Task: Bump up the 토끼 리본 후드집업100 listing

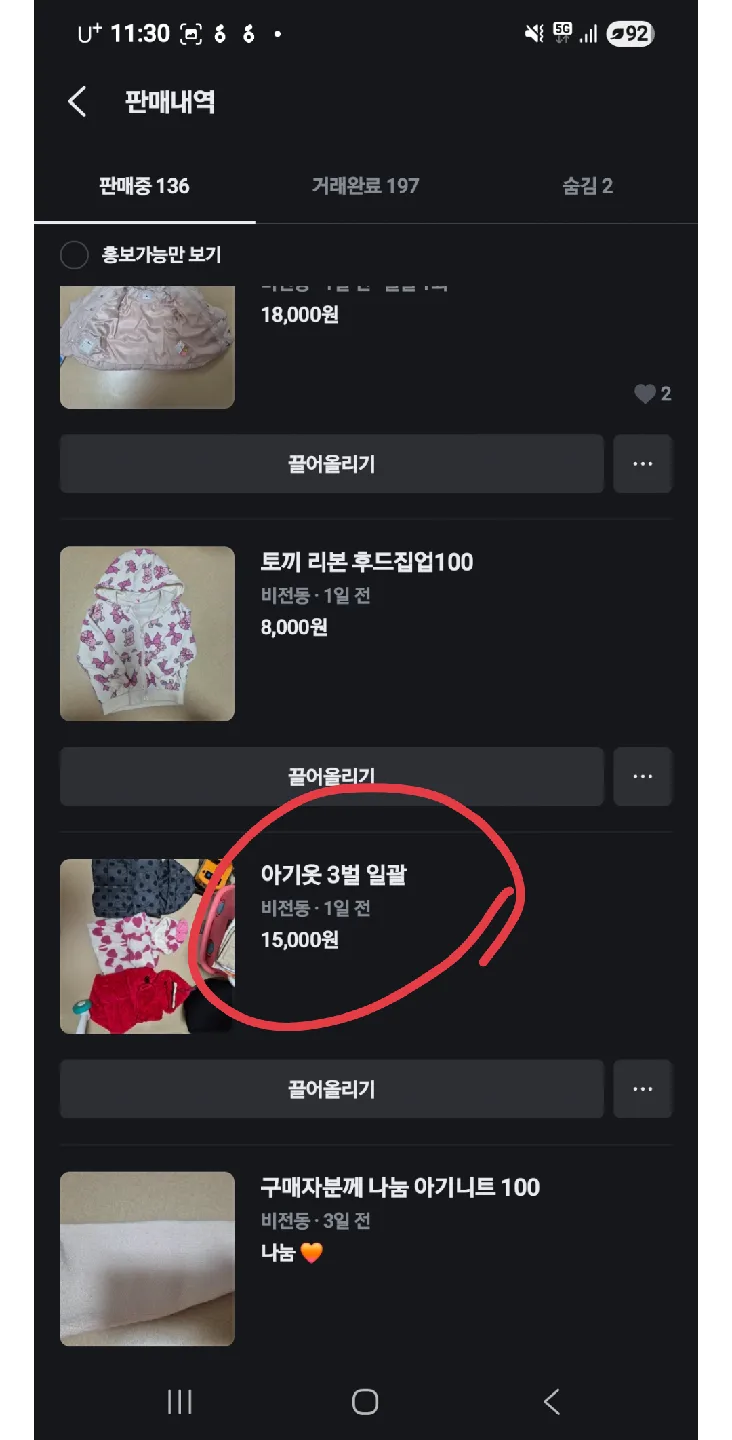Action: tap(331, 776)
